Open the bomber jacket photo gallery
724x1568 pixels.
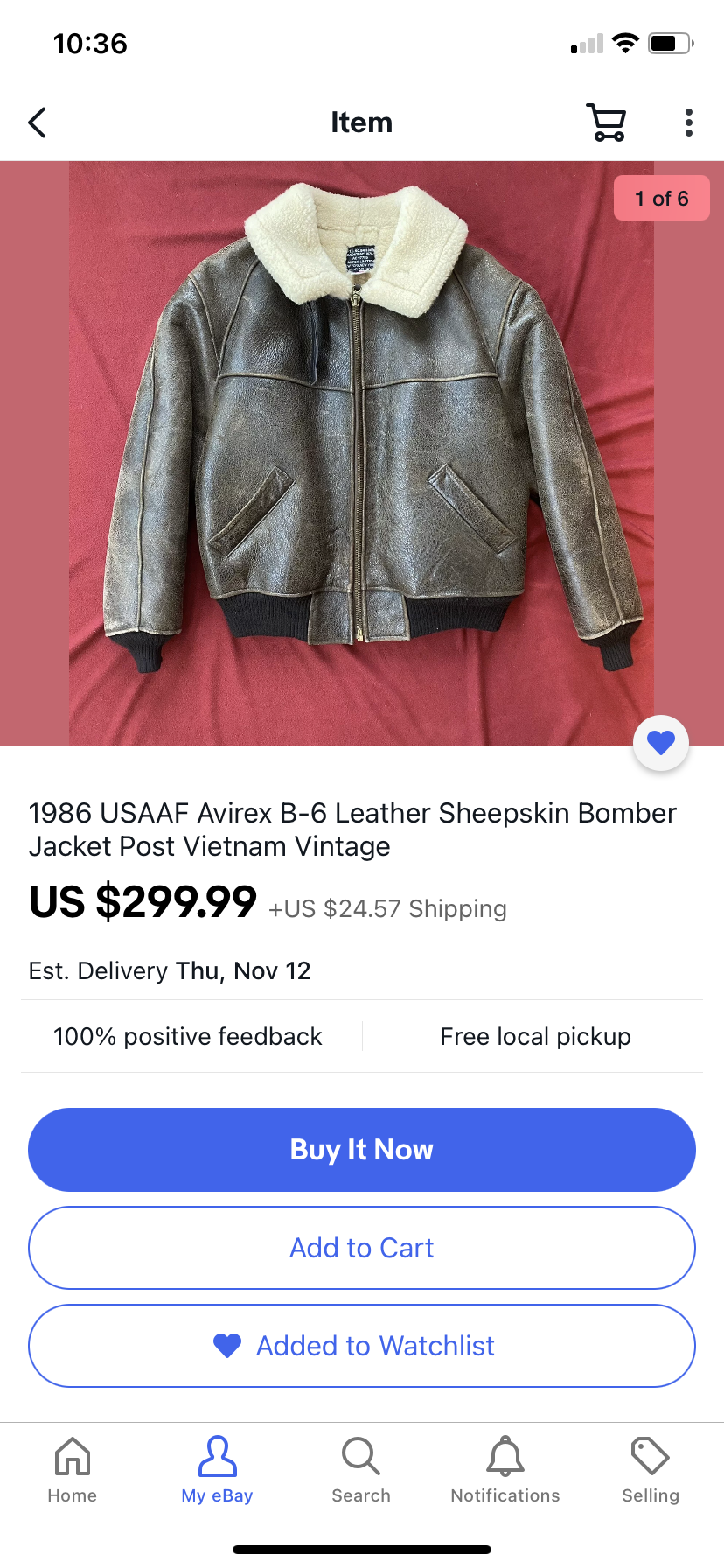(362, 453)
